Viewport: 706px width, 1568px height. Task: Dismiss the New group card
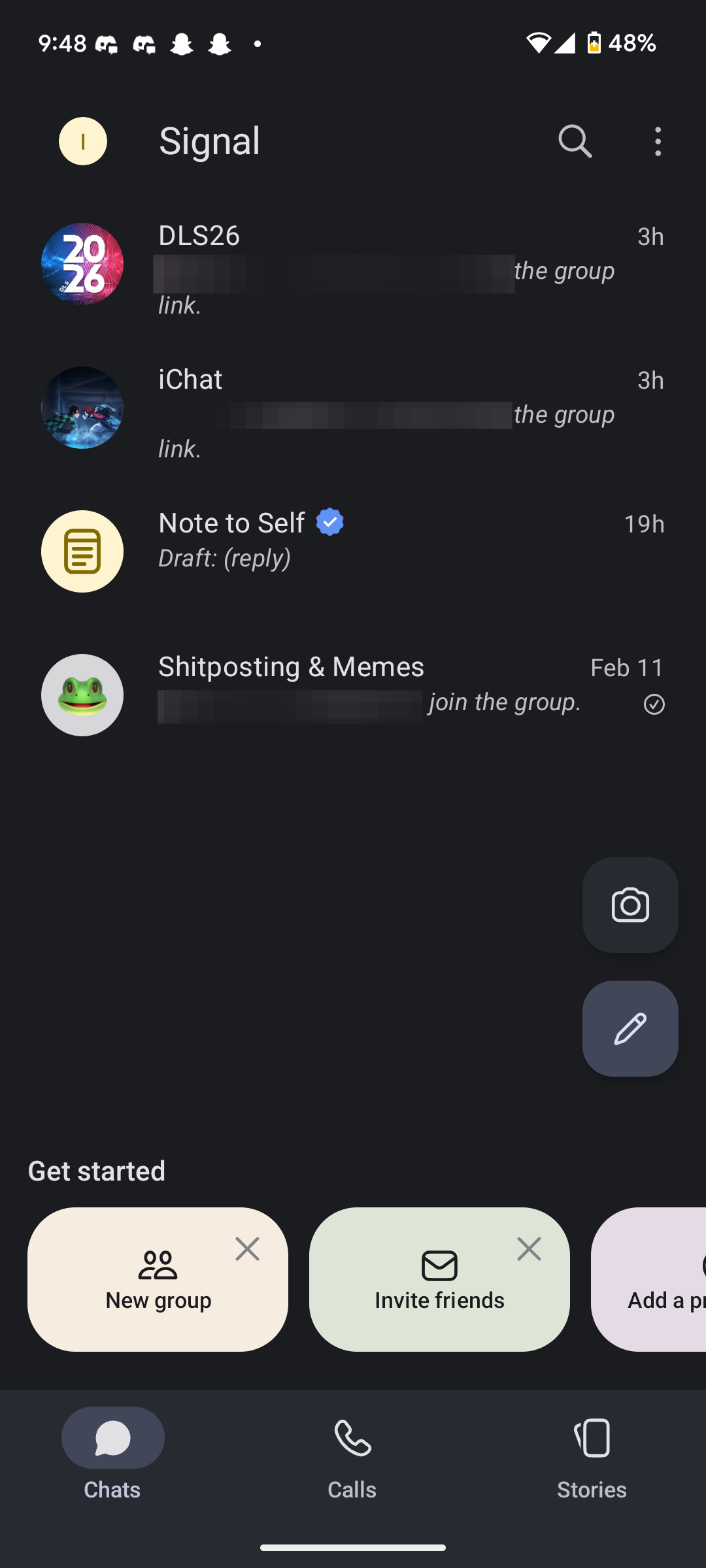pos(248,1249)
